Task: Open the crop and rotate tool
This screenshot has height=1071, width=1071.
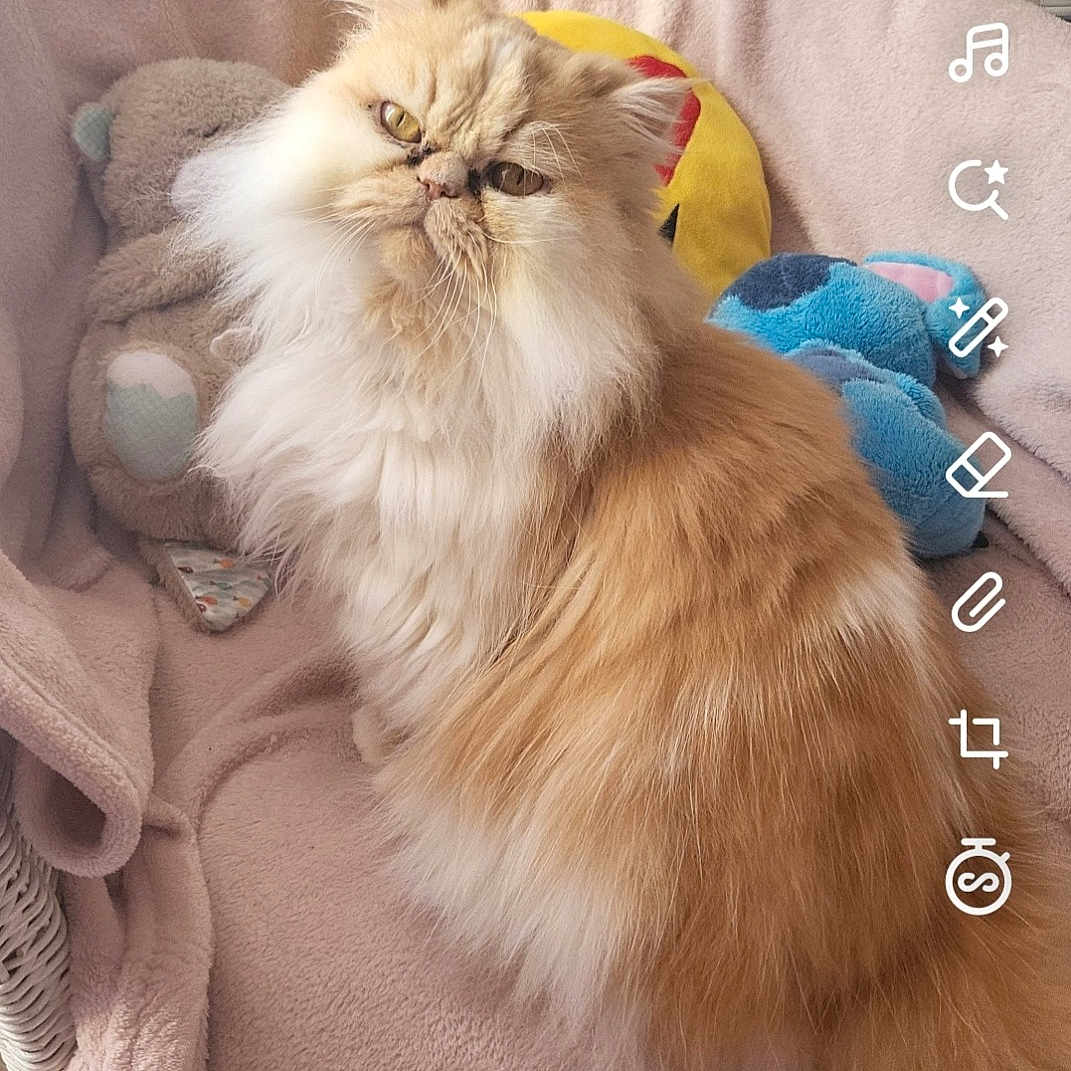Action: click(978, 740)
